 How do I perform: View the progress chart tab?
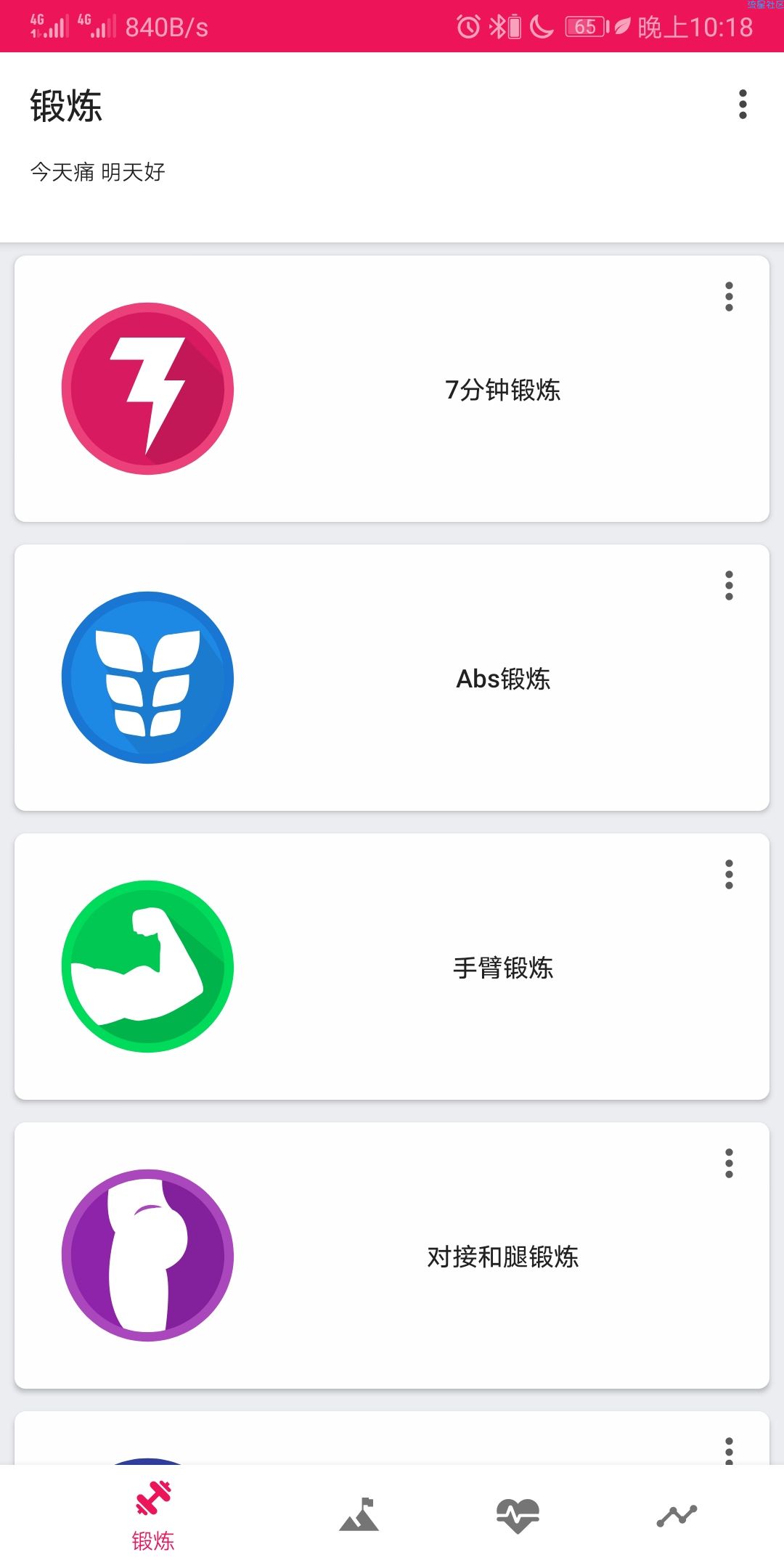[x=677, y=1516]
